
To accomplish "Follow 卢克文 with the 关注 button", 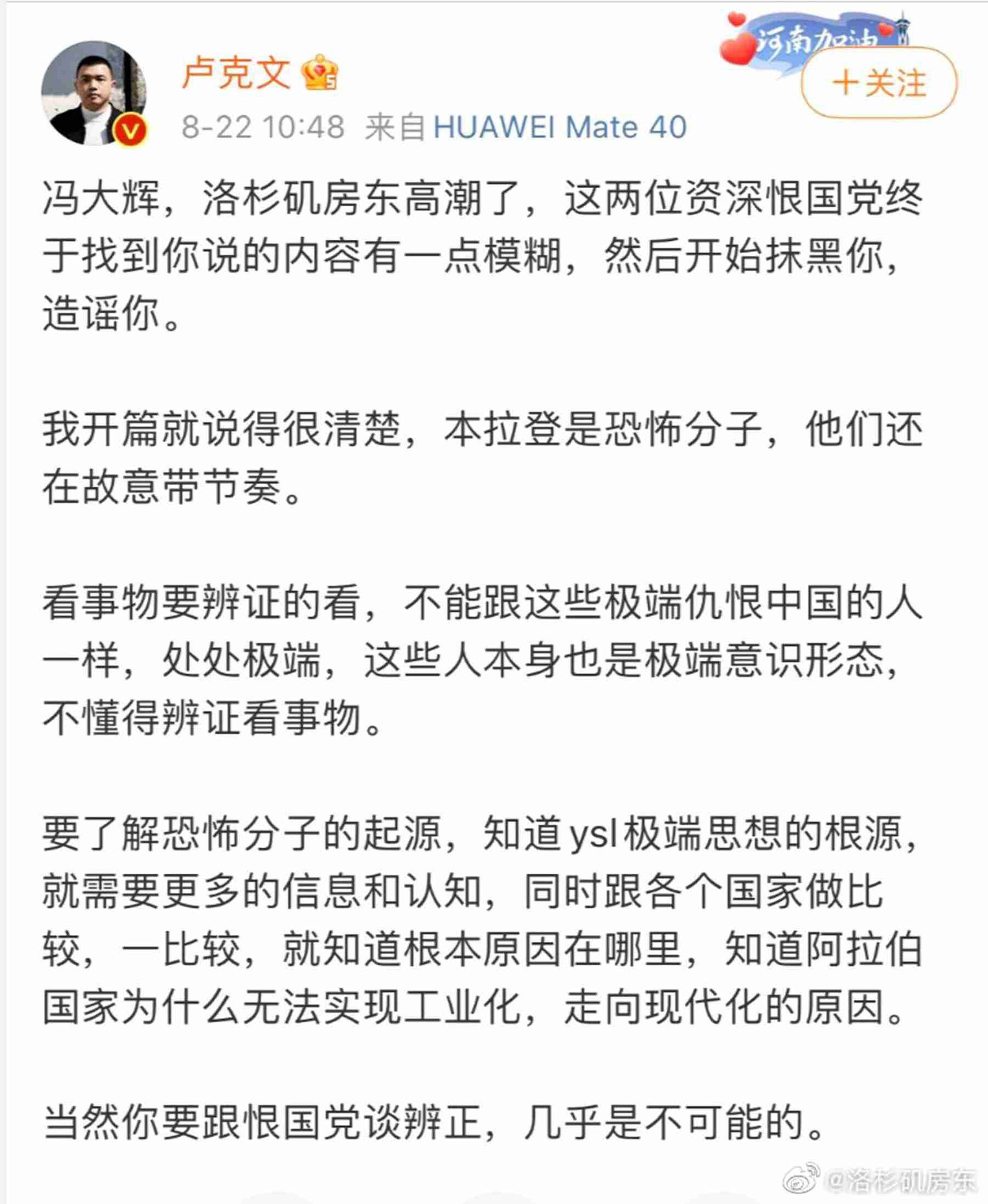I will pyautogui.click(x=879, y=83).
